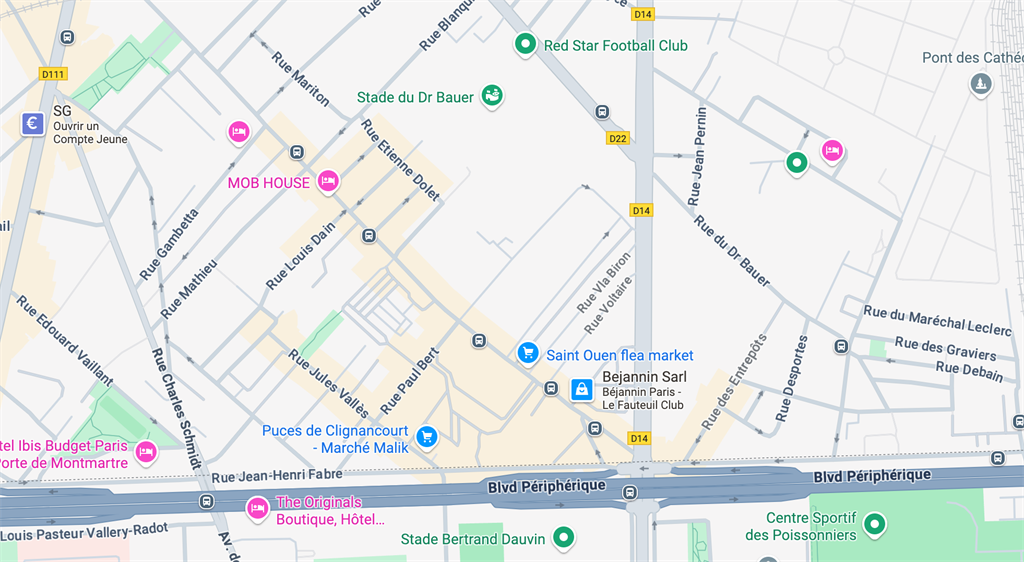This screenshot has width=1024, height=562.
Task: Open the hotel pin near Rue Gambetta
Action: (x=238, y=131)
